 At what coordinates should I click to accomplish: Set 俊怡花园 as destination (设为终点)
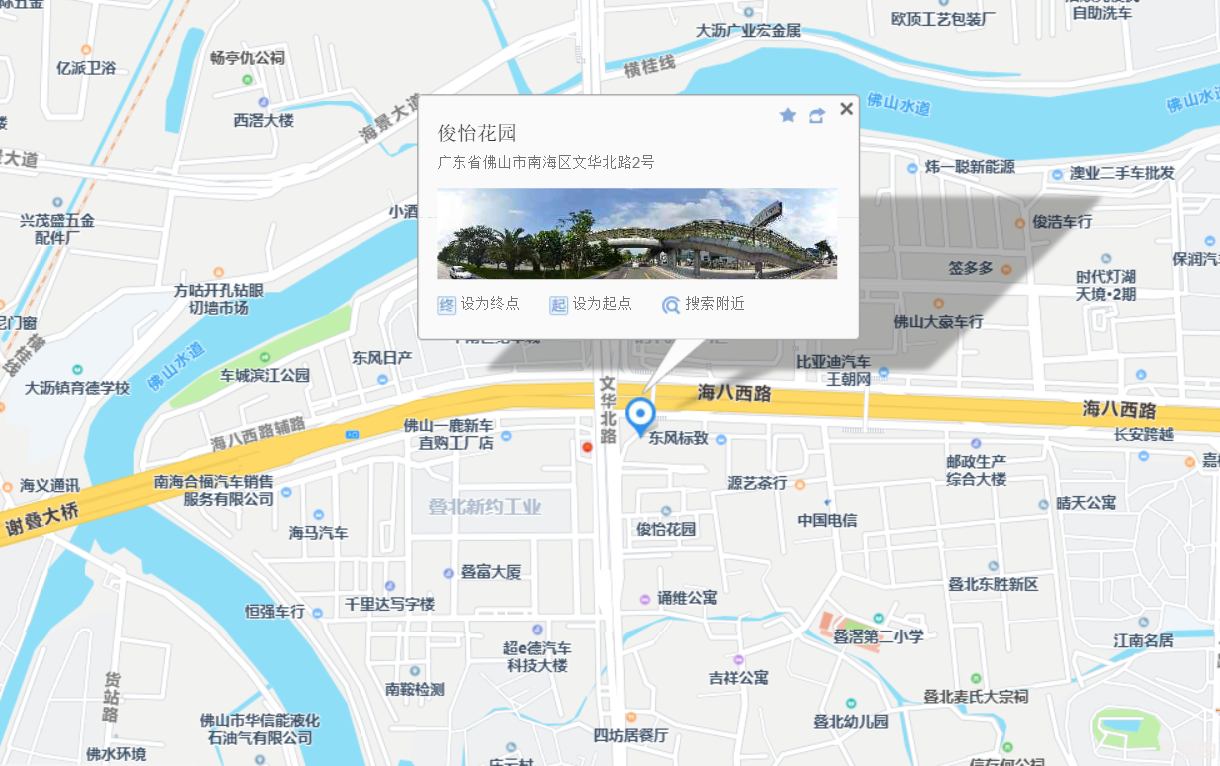(479, 304)
